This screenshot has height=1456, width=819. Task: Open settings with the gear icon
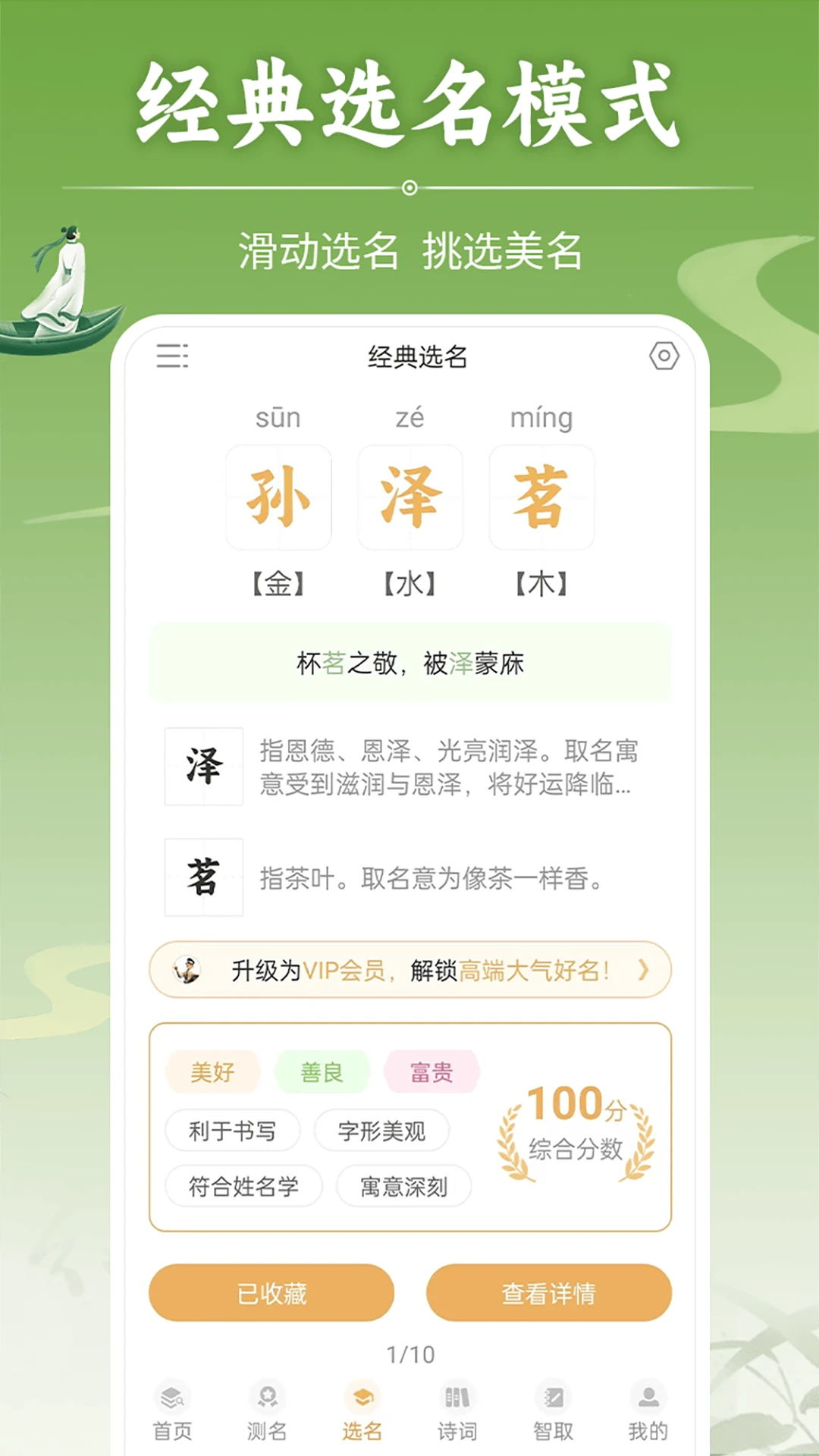[x=665, y=356]
